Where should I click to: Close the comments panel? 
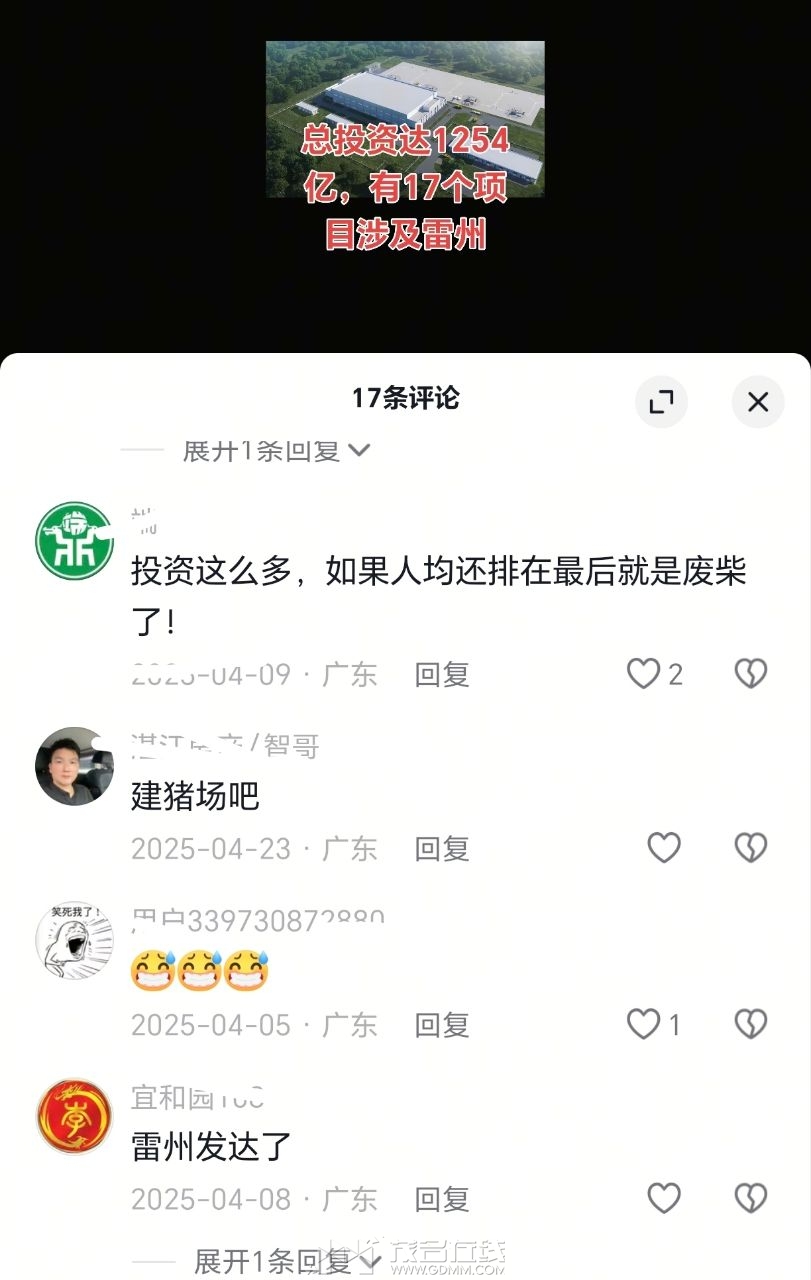[758, 402]
